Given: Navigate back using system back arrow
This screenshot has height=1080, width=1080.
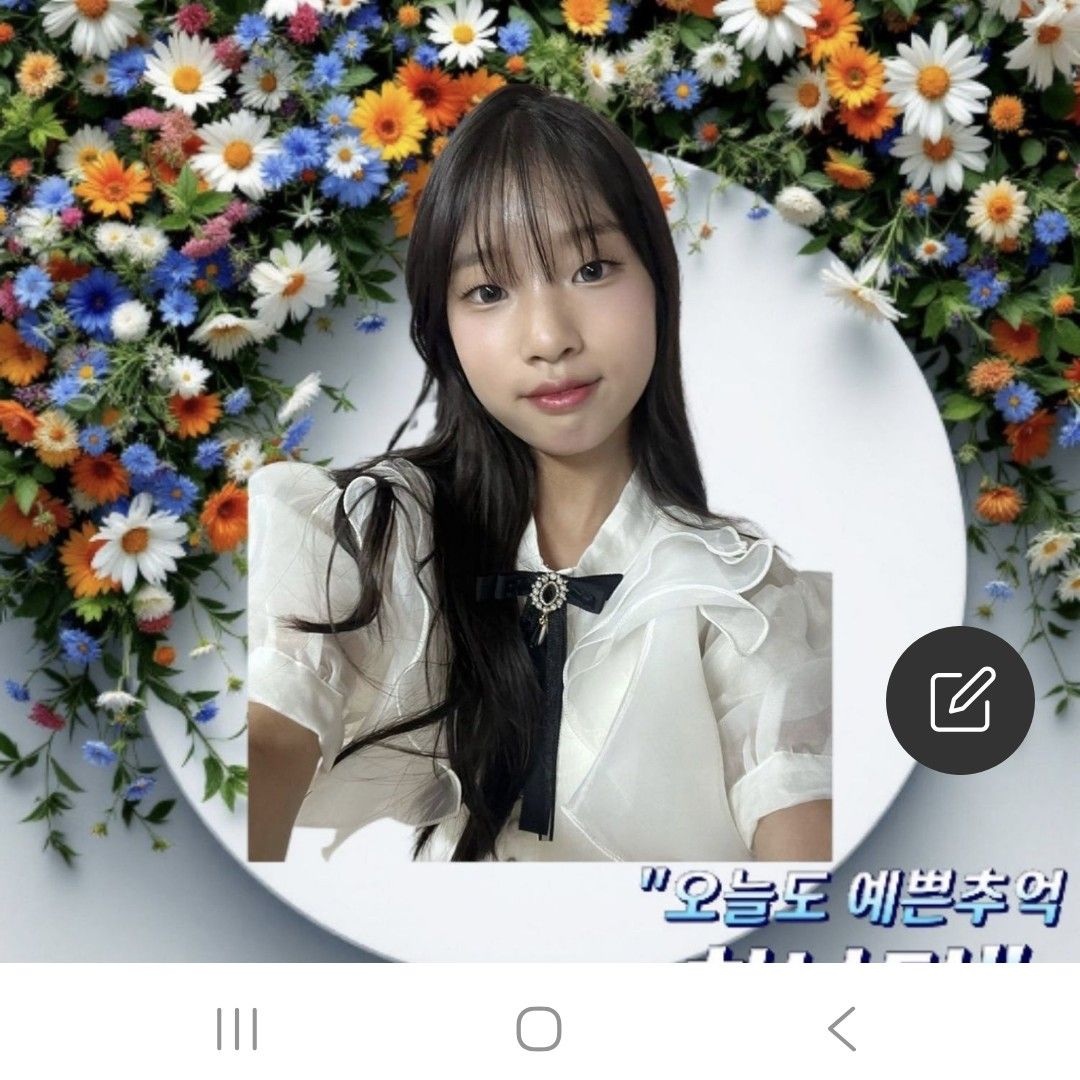Looking at the screenshot, I should 842,1029.
